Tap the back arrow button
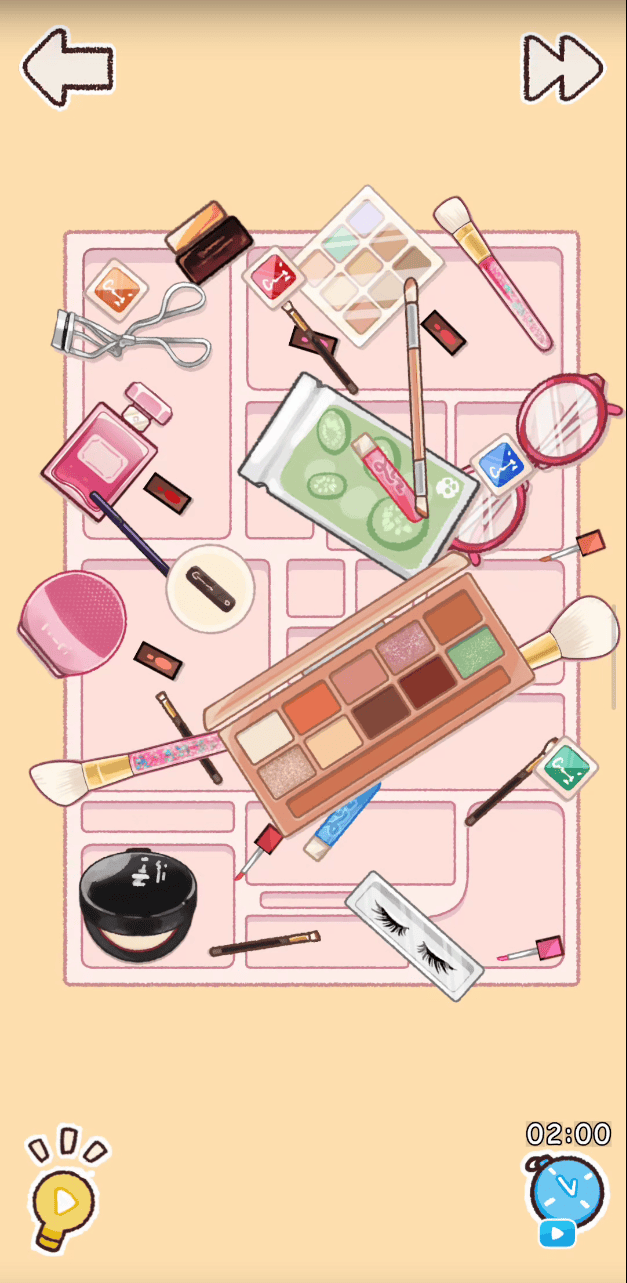The image size is (627, 1283). (x=67, y=66)
